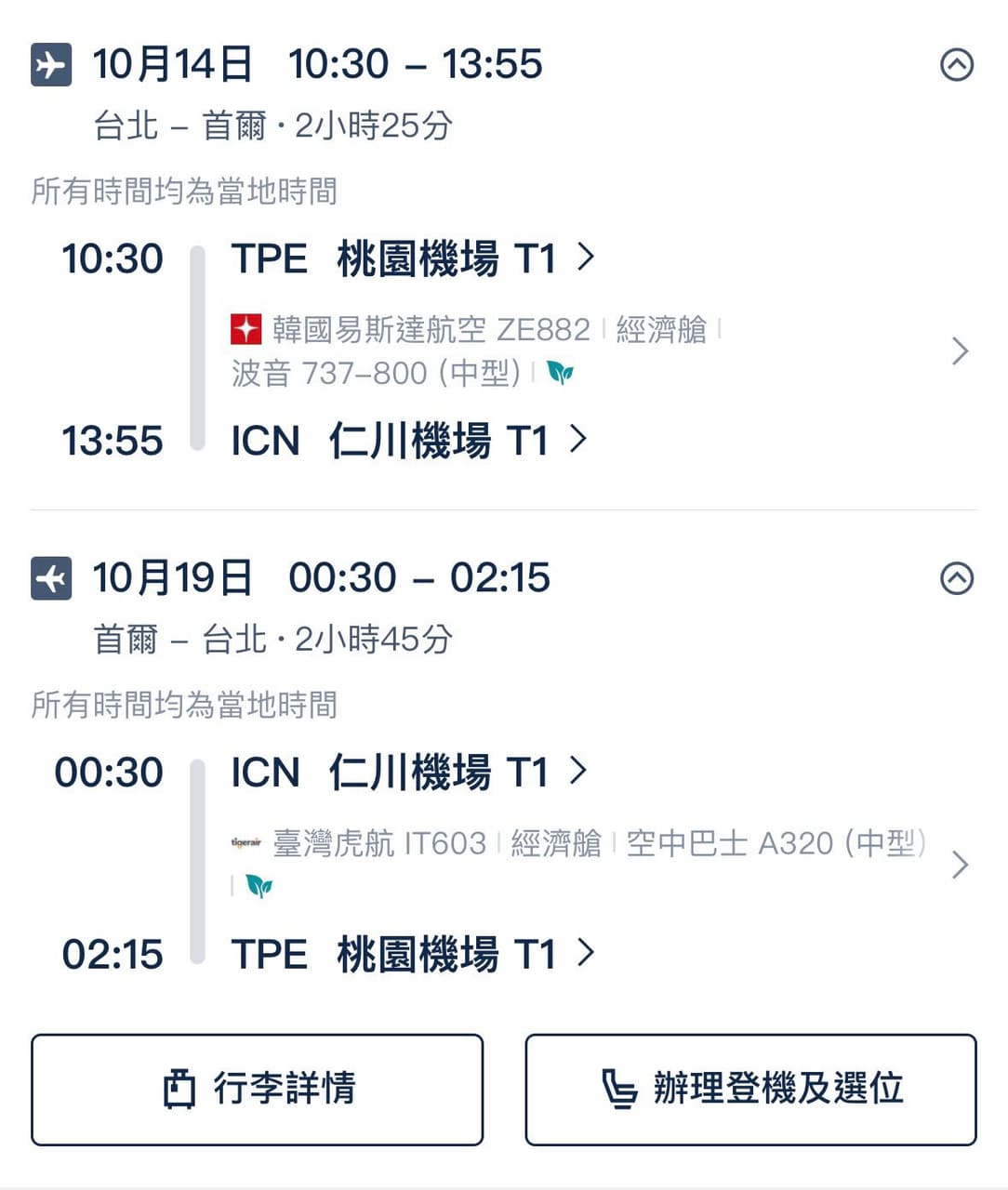
Task: Open 辦理登機及選位 check-in and seat selection
Action: point(749,1090)
